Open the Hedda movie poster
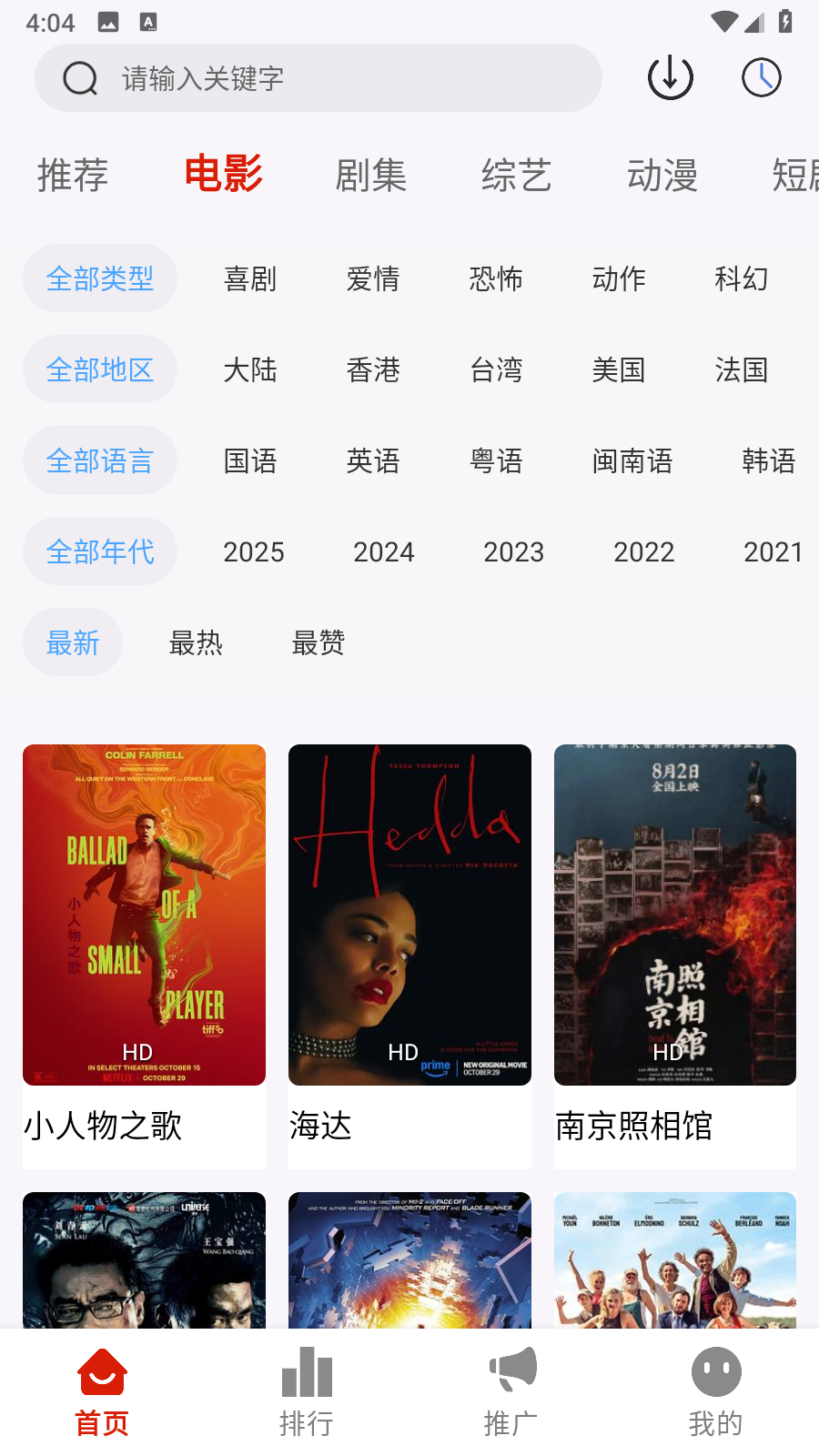The image size is (819, 1456). pyautogui.click(x=409, y=915)
